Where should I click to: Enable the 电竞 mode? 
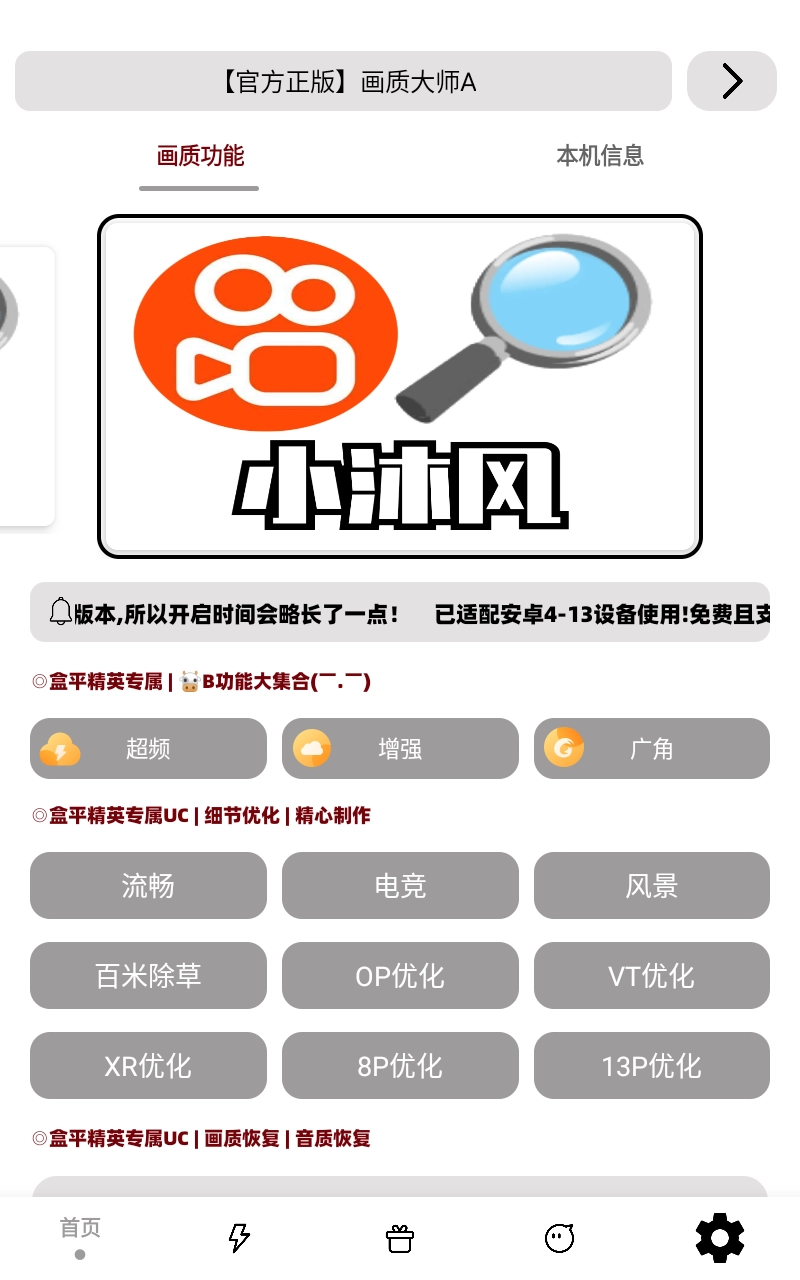click(x=400, y=885)
